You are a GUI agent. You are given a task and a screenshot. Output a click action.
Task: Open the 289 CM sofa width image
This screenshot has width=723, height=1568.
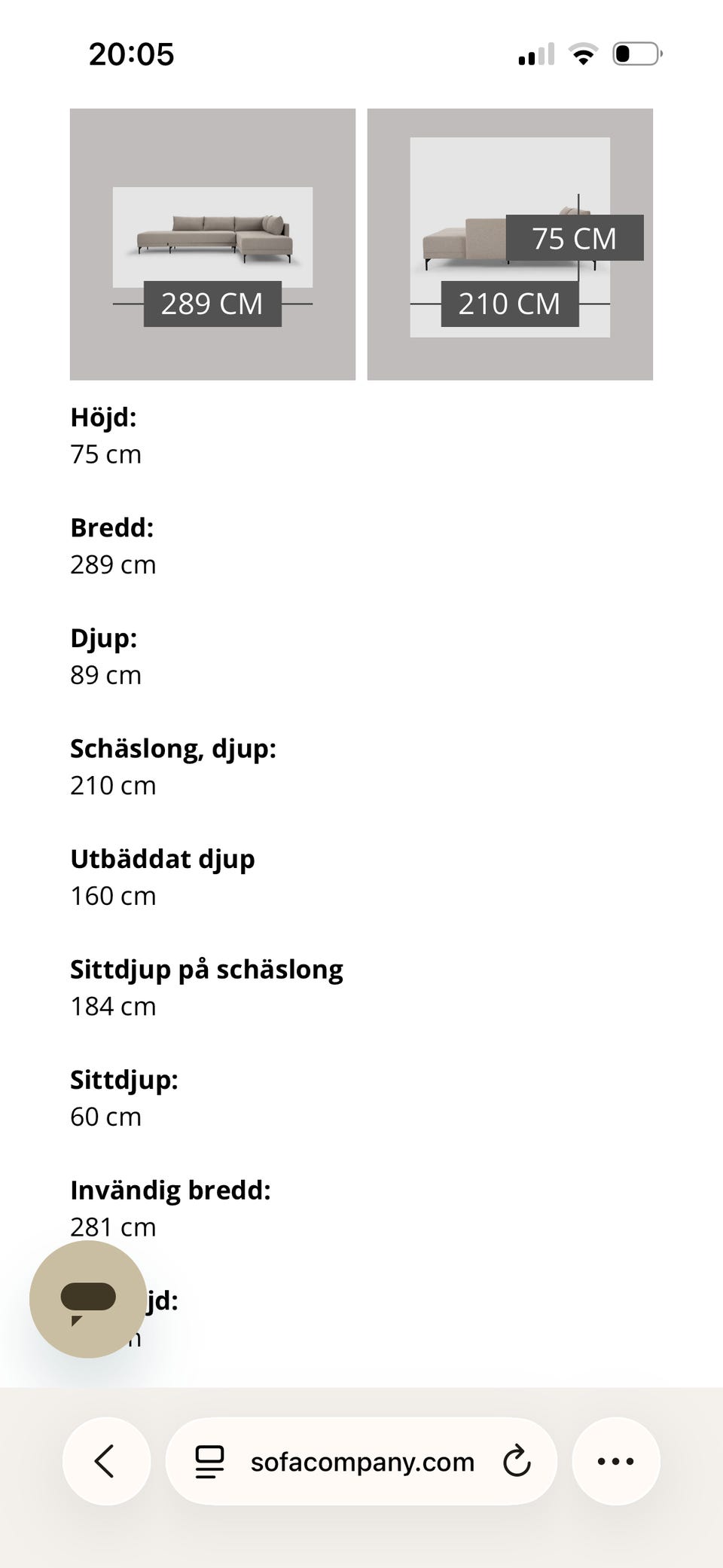[212, 244]
